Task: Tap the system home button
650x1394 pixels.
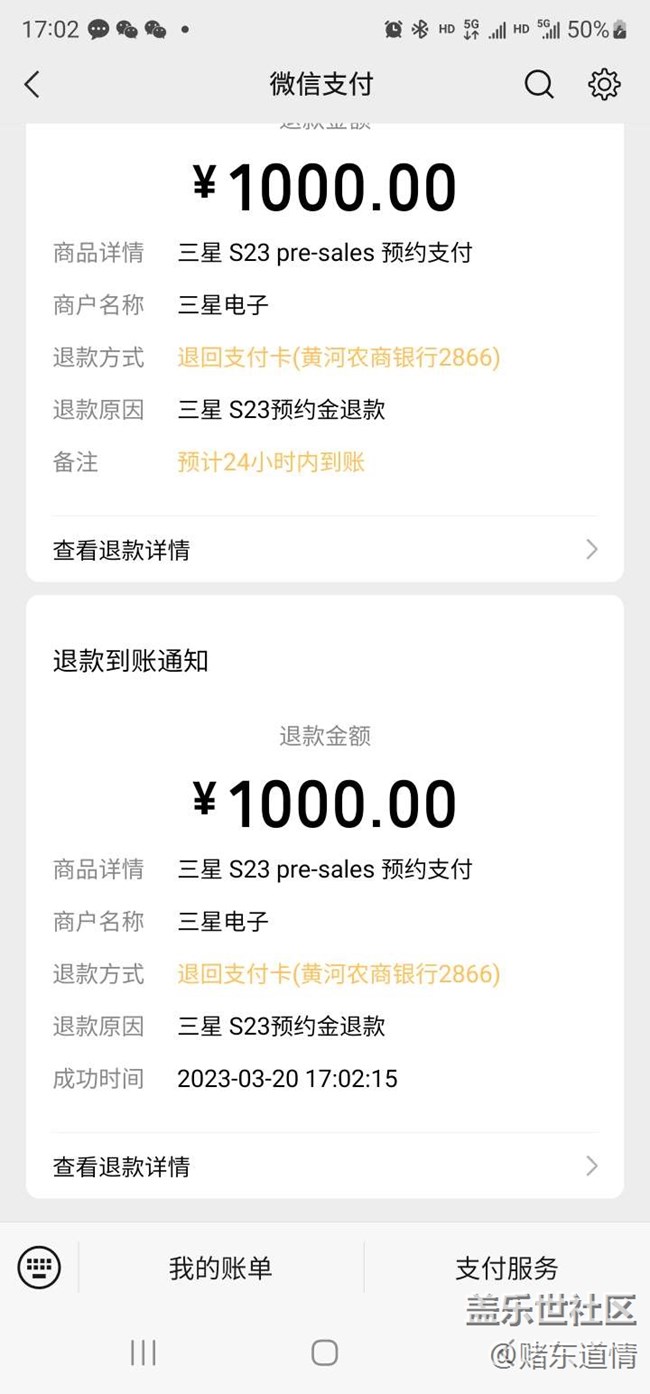Action: coord(324,1353)
